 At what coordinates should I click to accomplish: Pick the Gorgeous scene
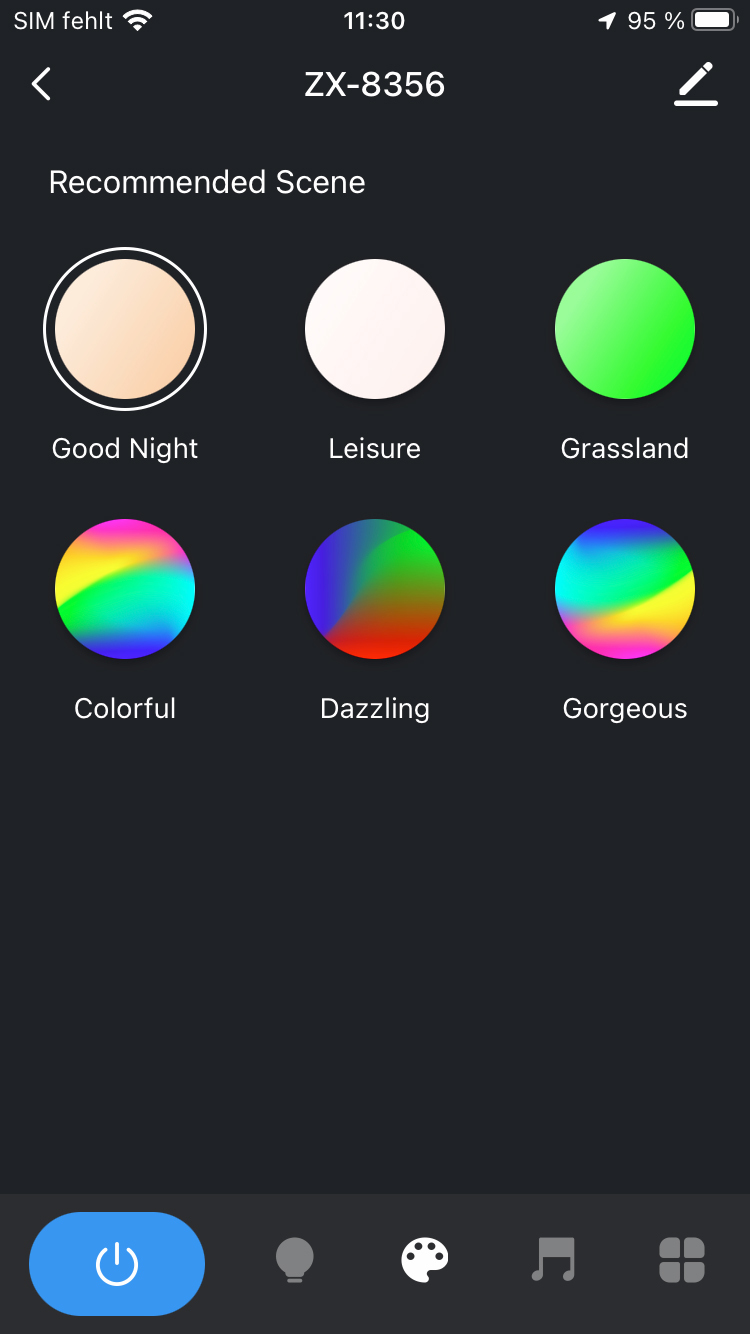tap(625, 589)
